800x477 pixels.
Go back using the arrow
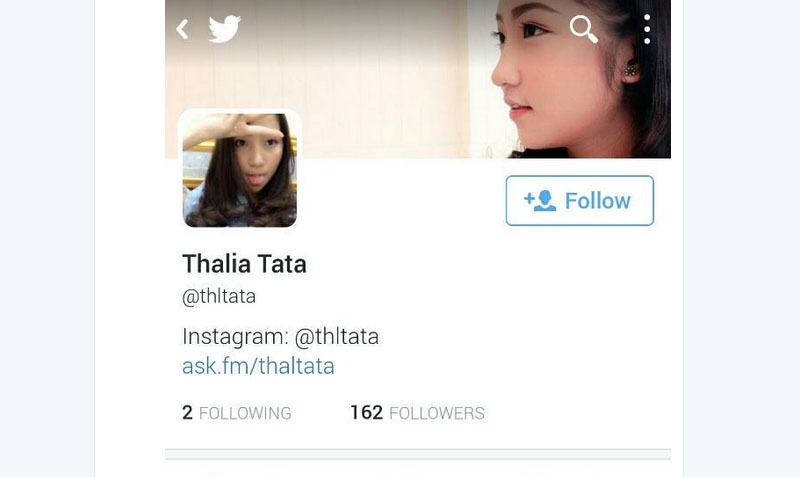click(x=182, y=29)
